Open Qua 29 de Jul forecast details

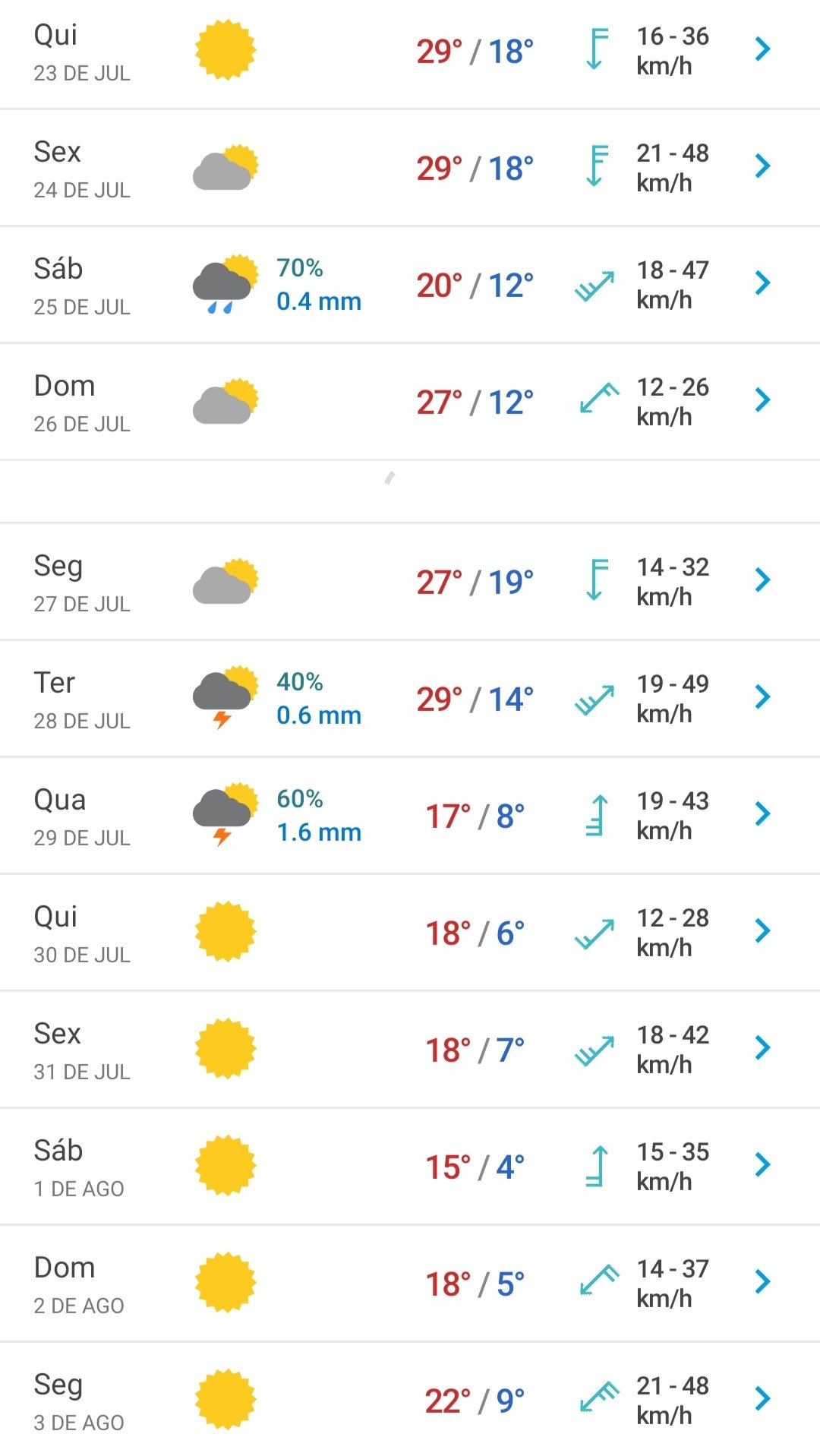410,816
